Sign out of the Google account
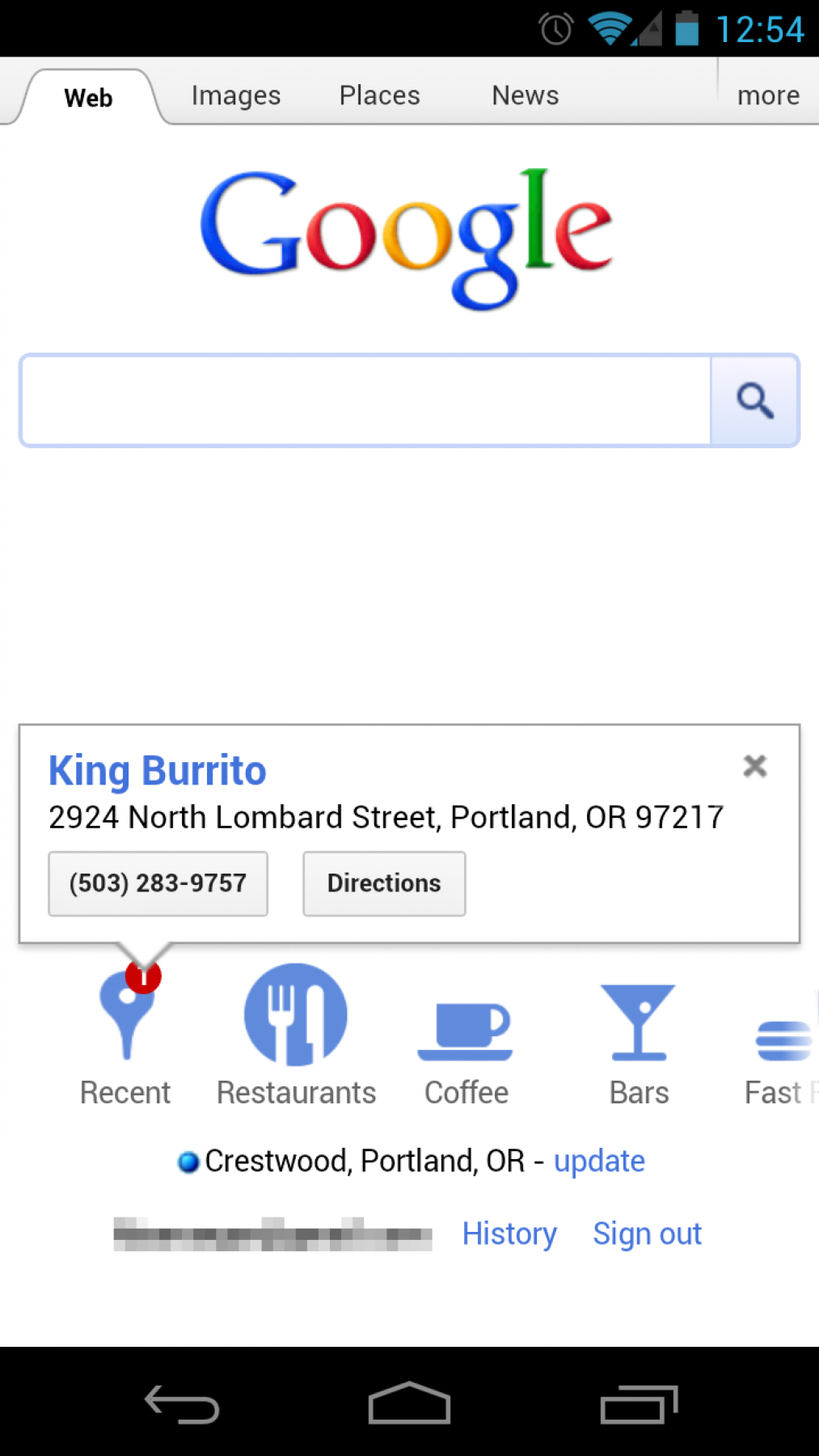 (x=647, y=1234)
